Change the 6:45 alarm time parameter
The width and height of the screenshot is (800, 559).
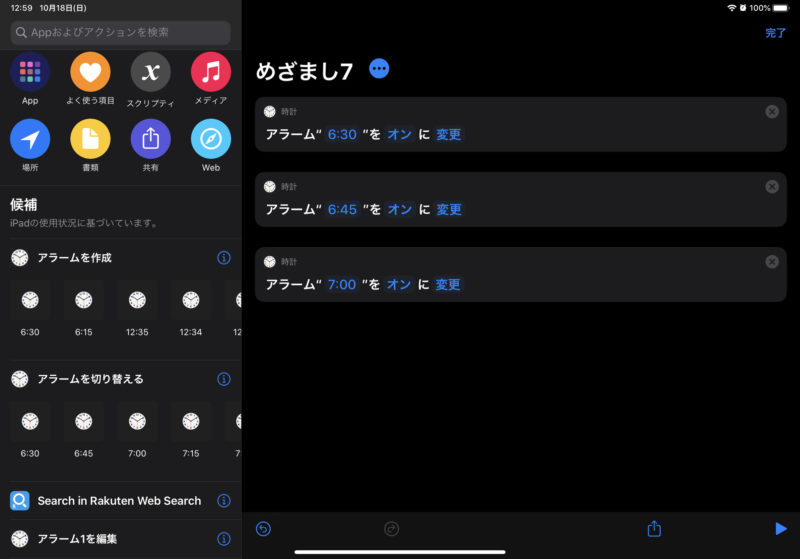pyautogui.click(x=342, y=209)
